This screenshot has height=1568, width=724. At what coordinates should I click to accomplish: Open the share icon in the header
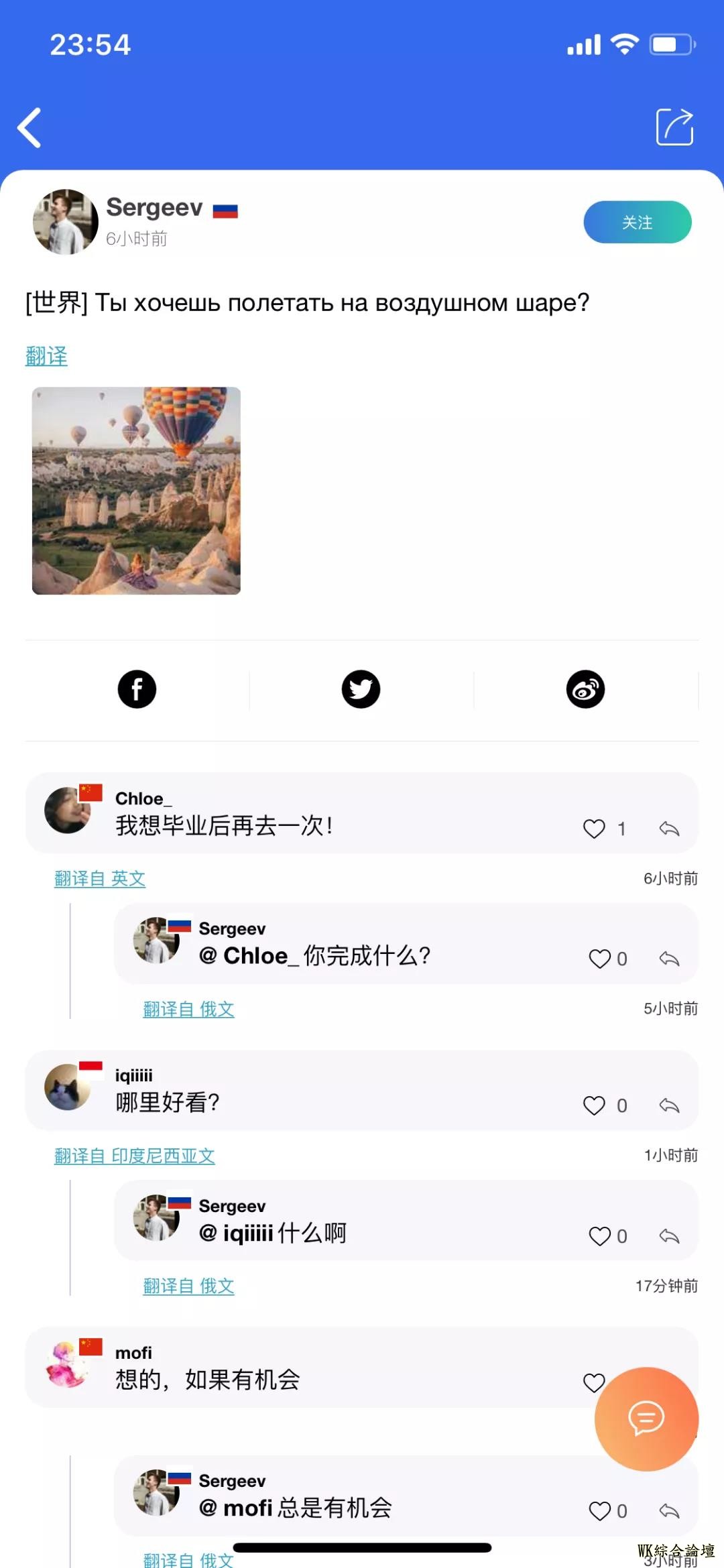pyautogui.click(x=674, y=127)
